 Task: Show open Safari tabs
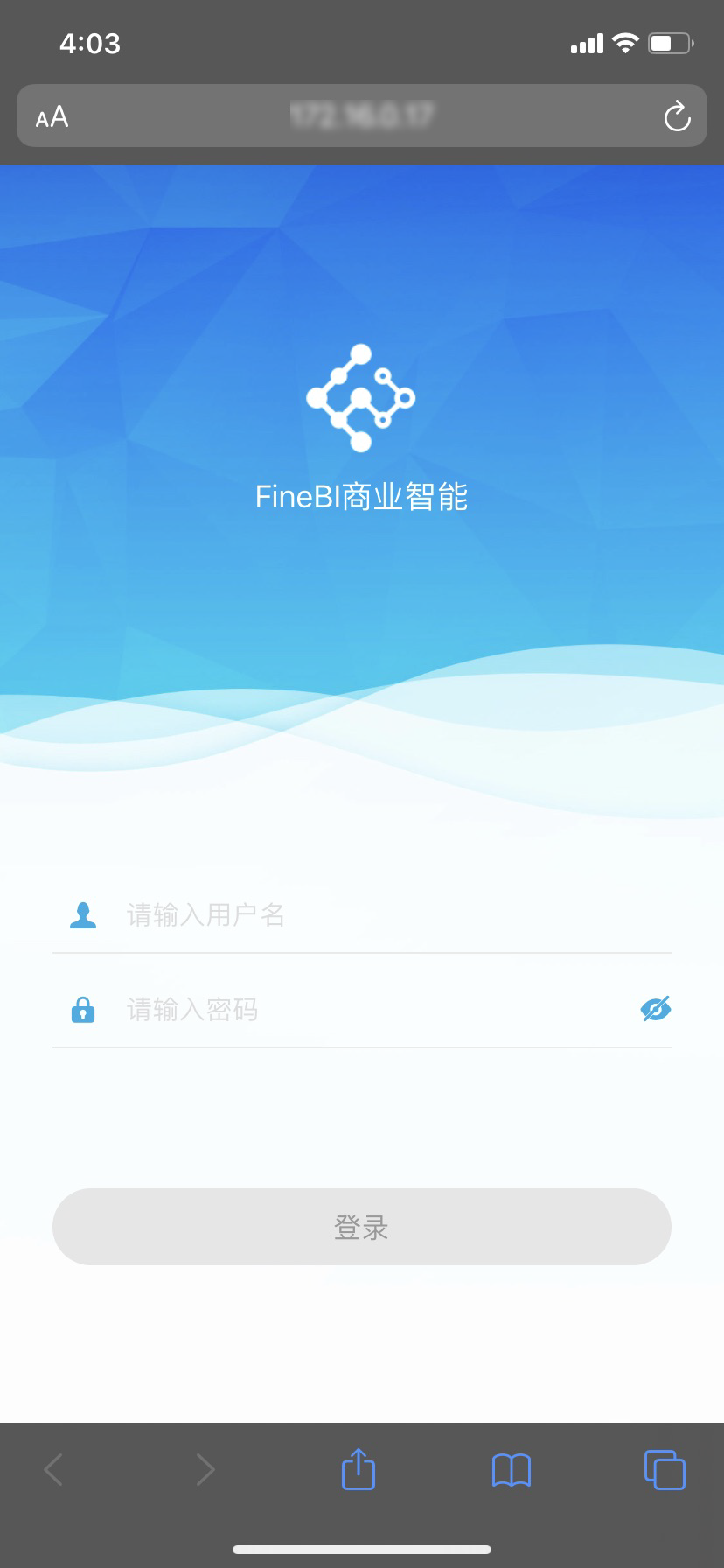(x=665, y=1469)
